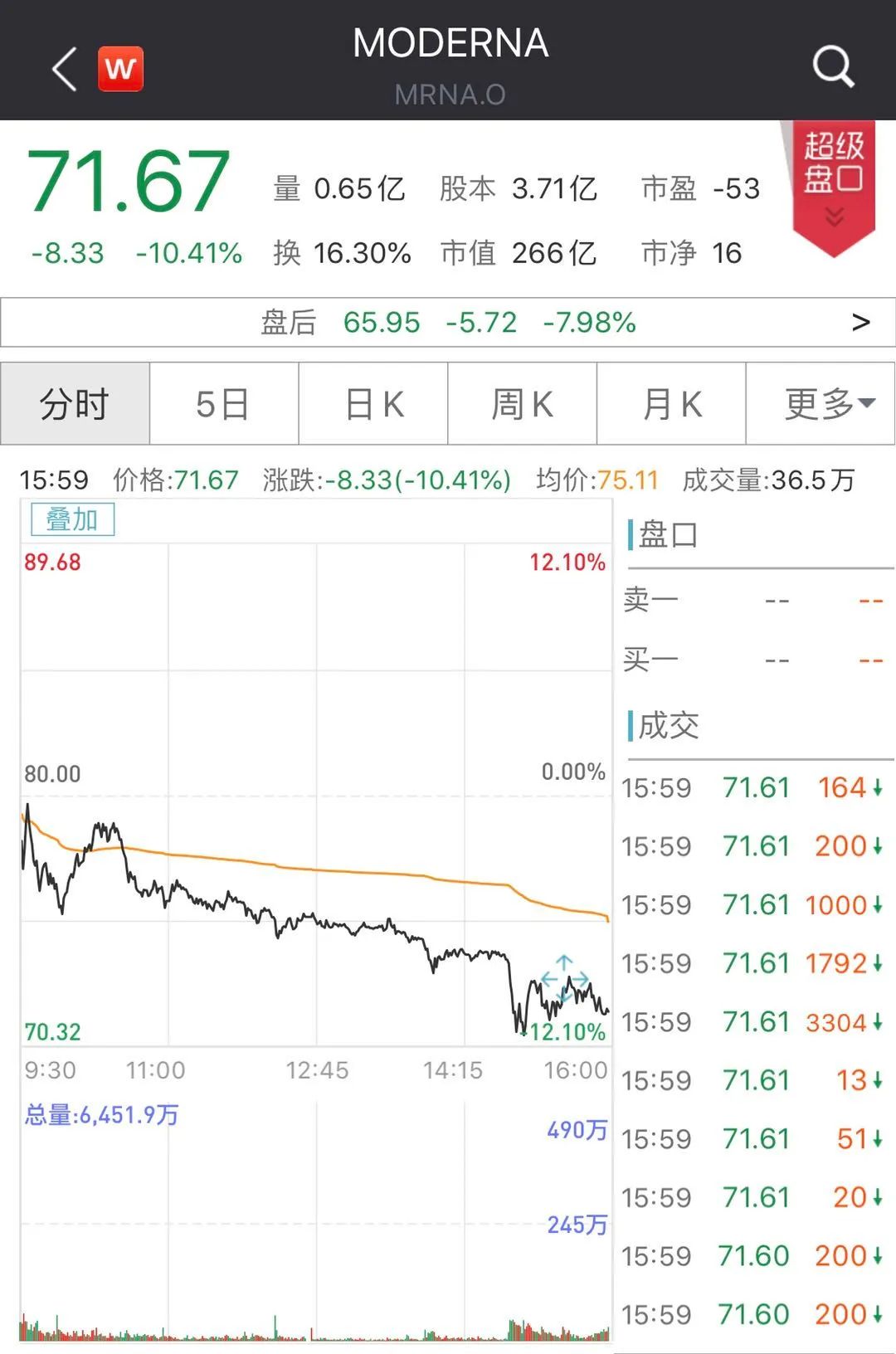Go back using the top-left arrow

point(64,69)
